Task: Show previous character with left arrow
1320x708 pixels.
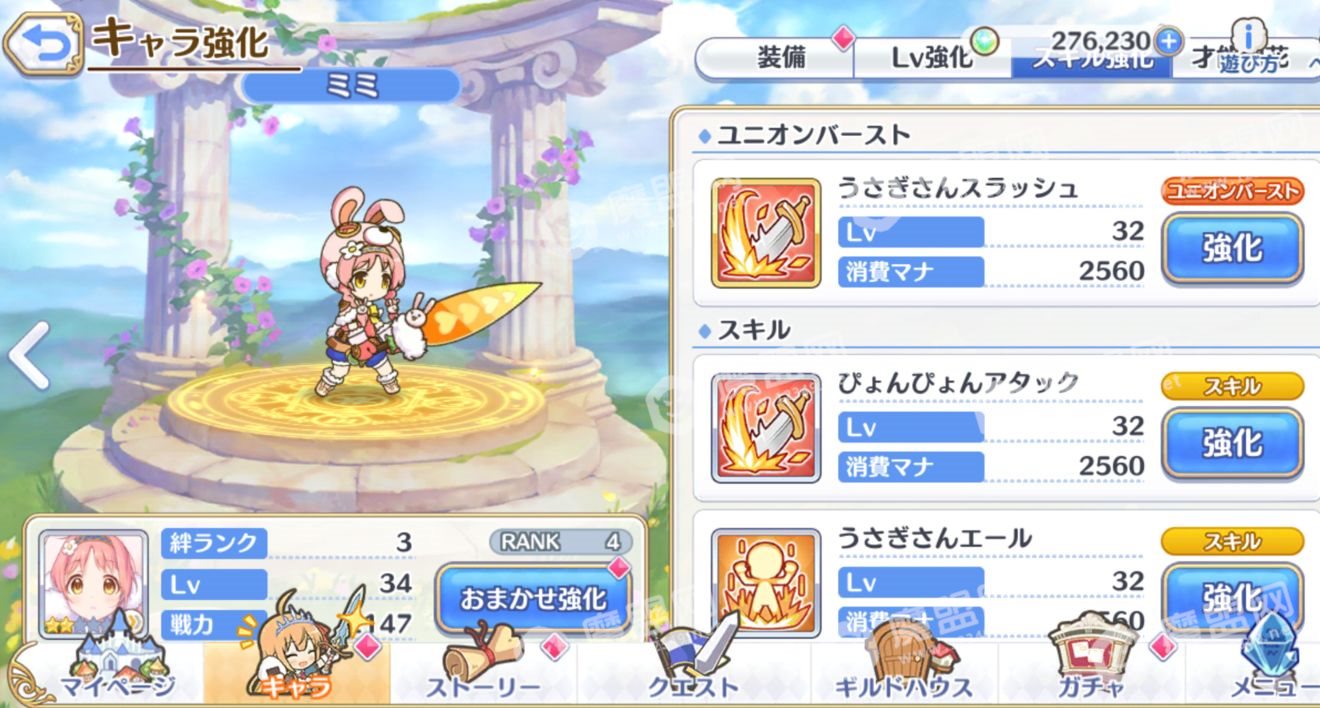Action: tap(28, 356)
